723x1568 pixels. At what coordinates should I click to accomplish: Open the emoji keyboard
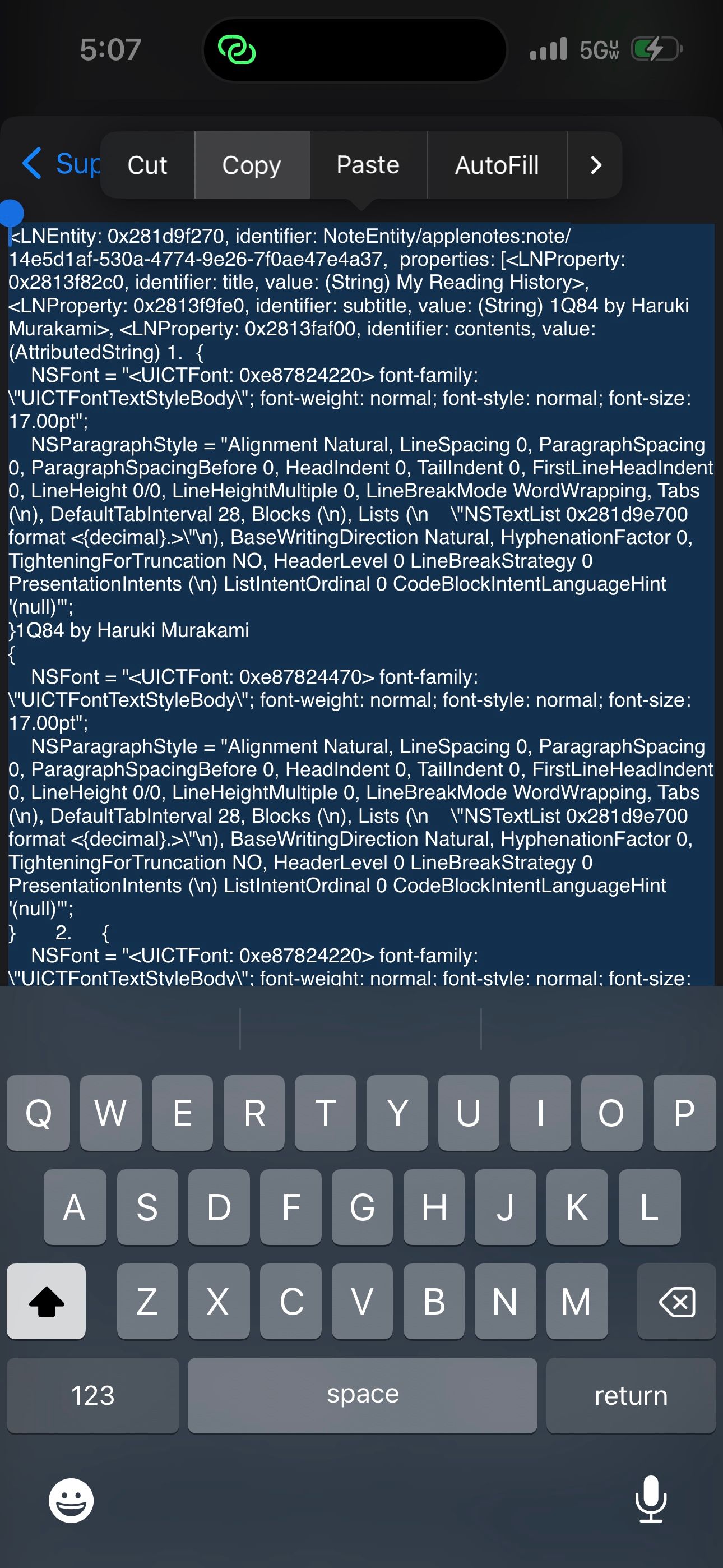coord(71,1500)
